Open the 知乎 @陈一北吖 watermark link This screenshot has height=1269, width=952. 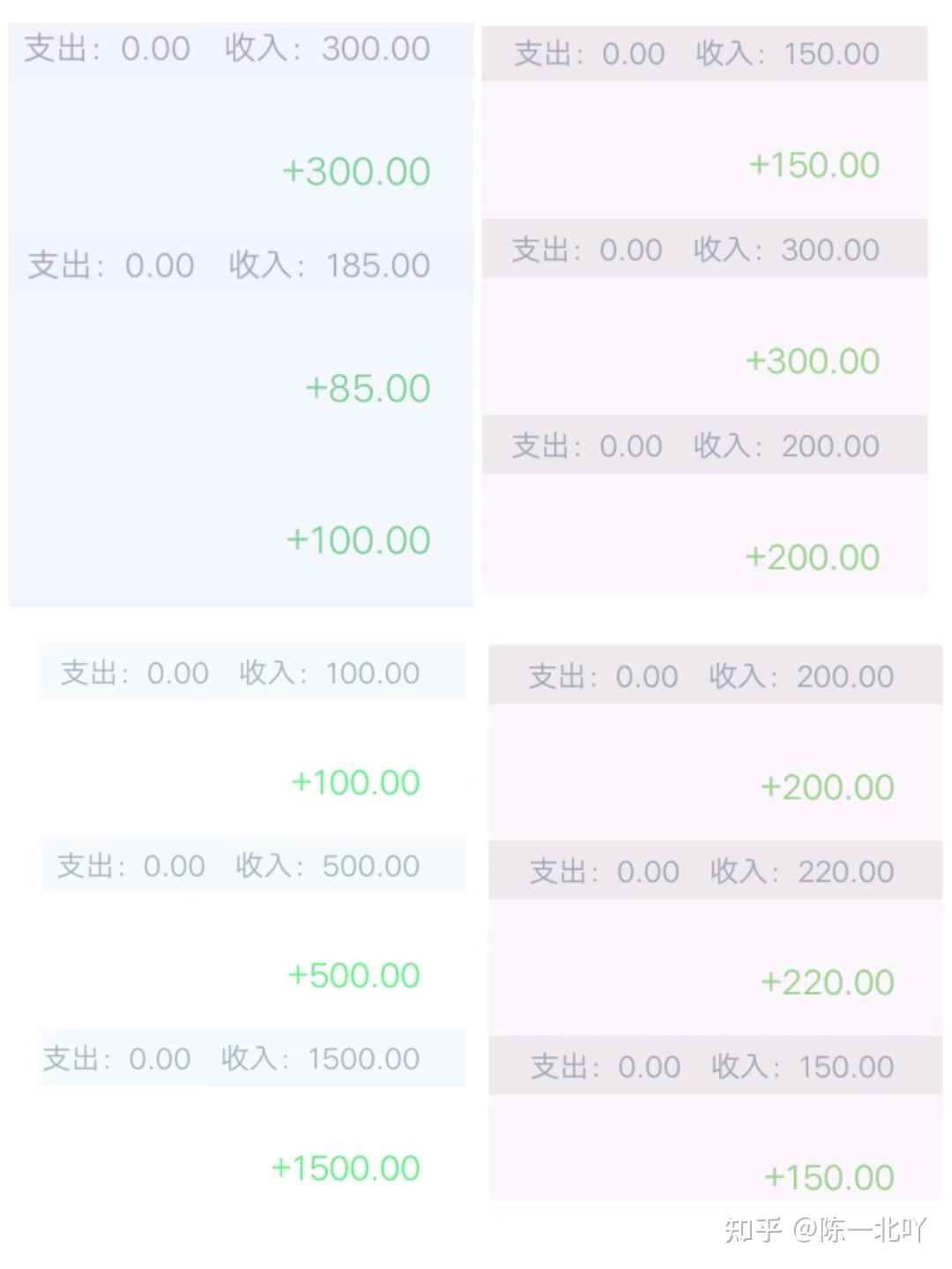click(x=824, y=1226)
